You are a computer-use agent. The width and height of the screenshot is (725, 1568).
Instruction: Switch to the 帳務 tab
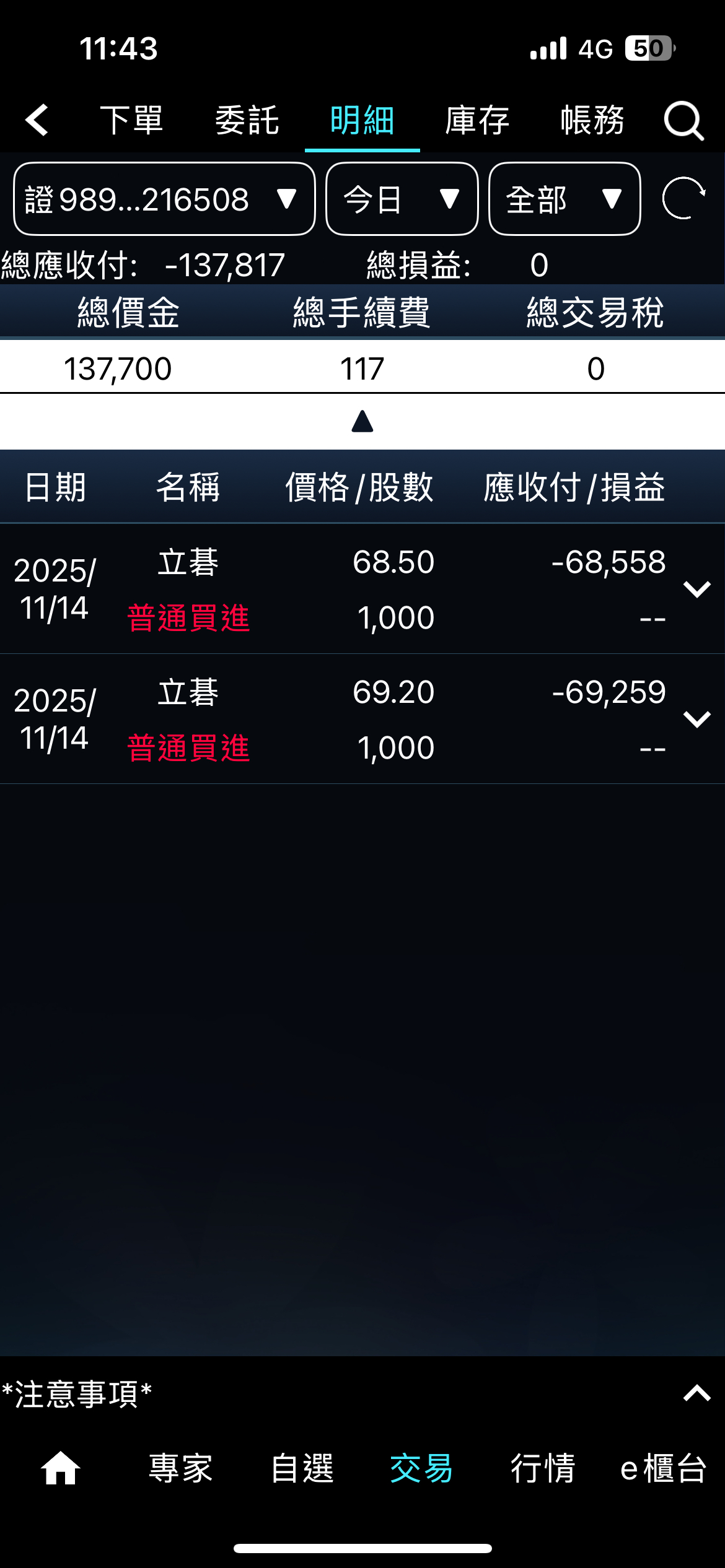click(x=592, y=120)
